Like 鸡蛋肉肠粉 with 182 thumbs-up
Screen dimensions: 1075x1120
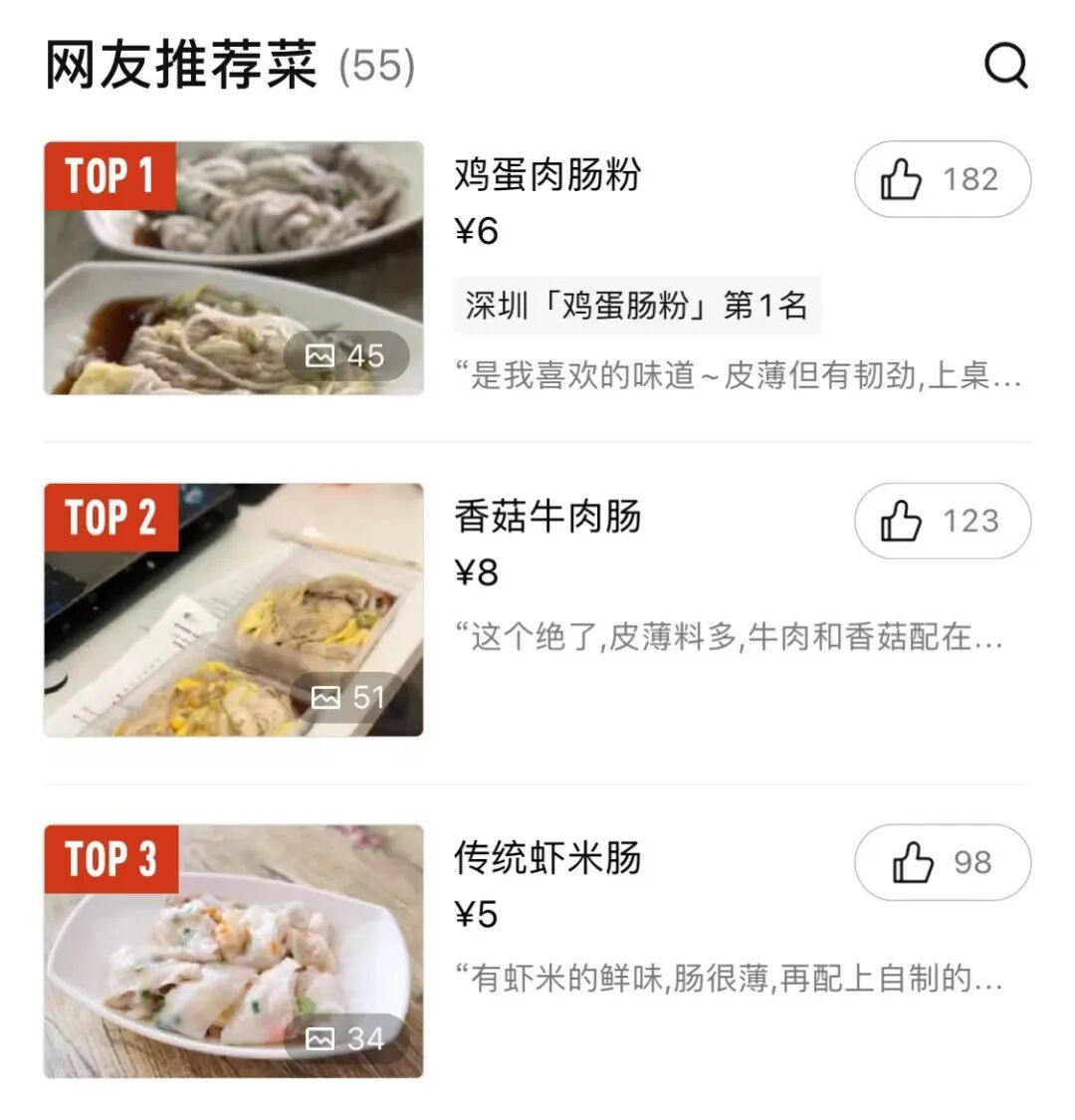click(x=942, y=179)
